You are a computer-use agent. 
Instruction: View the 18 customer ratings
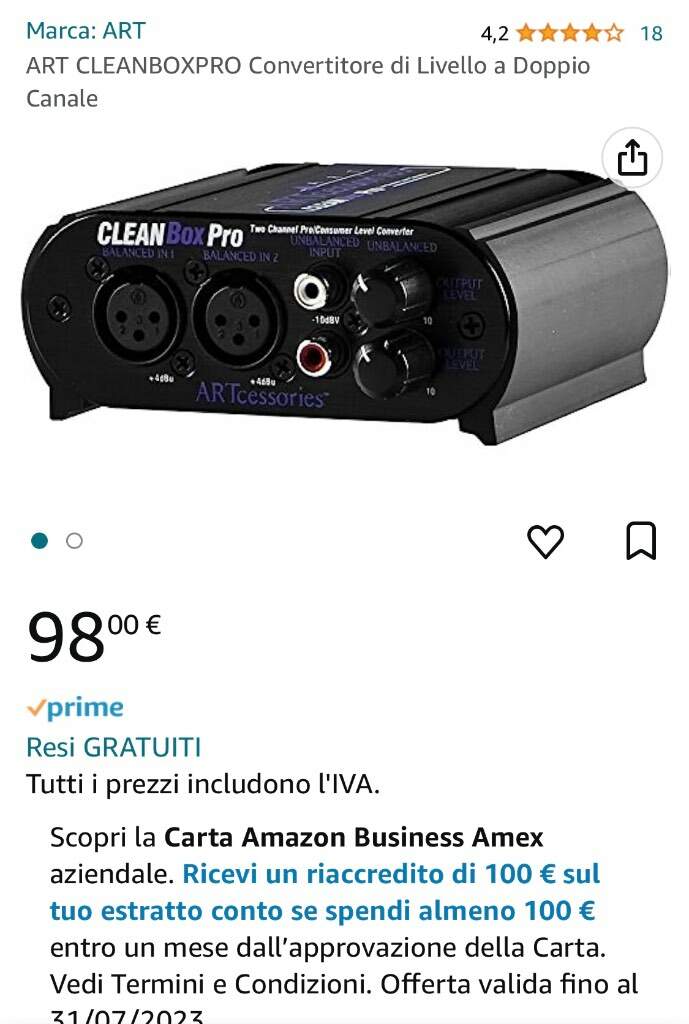[651, 33]
